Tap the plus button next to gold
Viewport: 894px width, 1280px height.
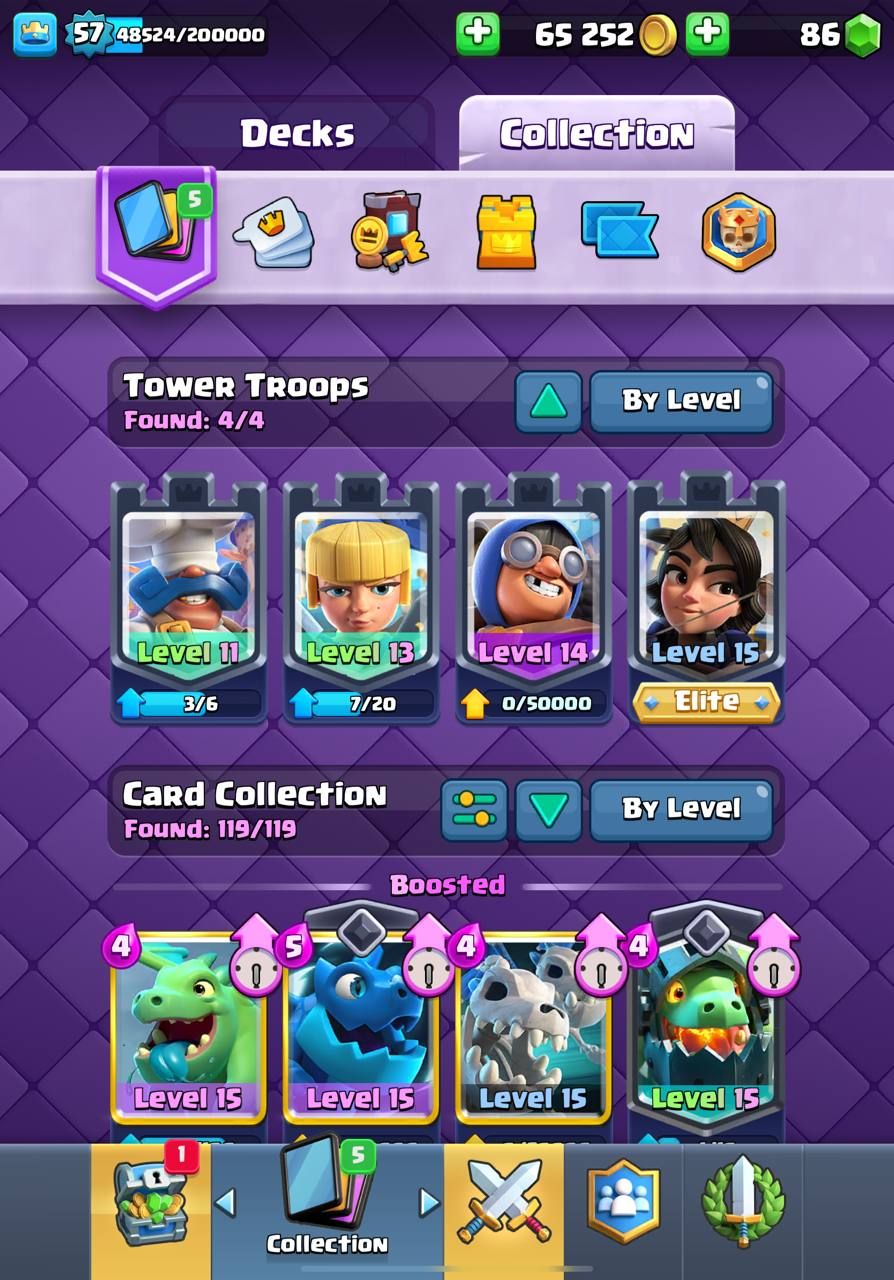[478, 34]
